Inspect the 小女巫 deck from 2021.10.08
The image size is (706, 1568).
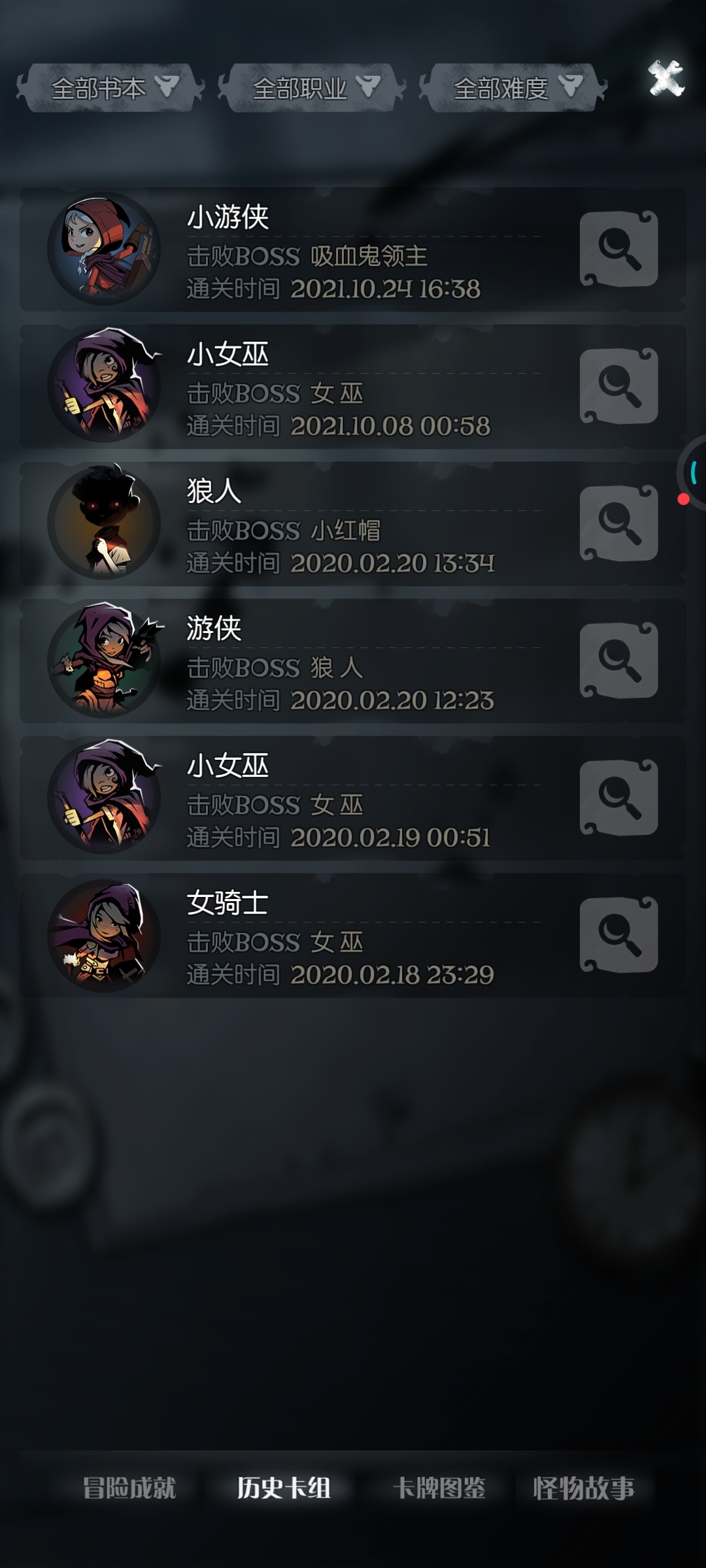click(x=618, y=386)
